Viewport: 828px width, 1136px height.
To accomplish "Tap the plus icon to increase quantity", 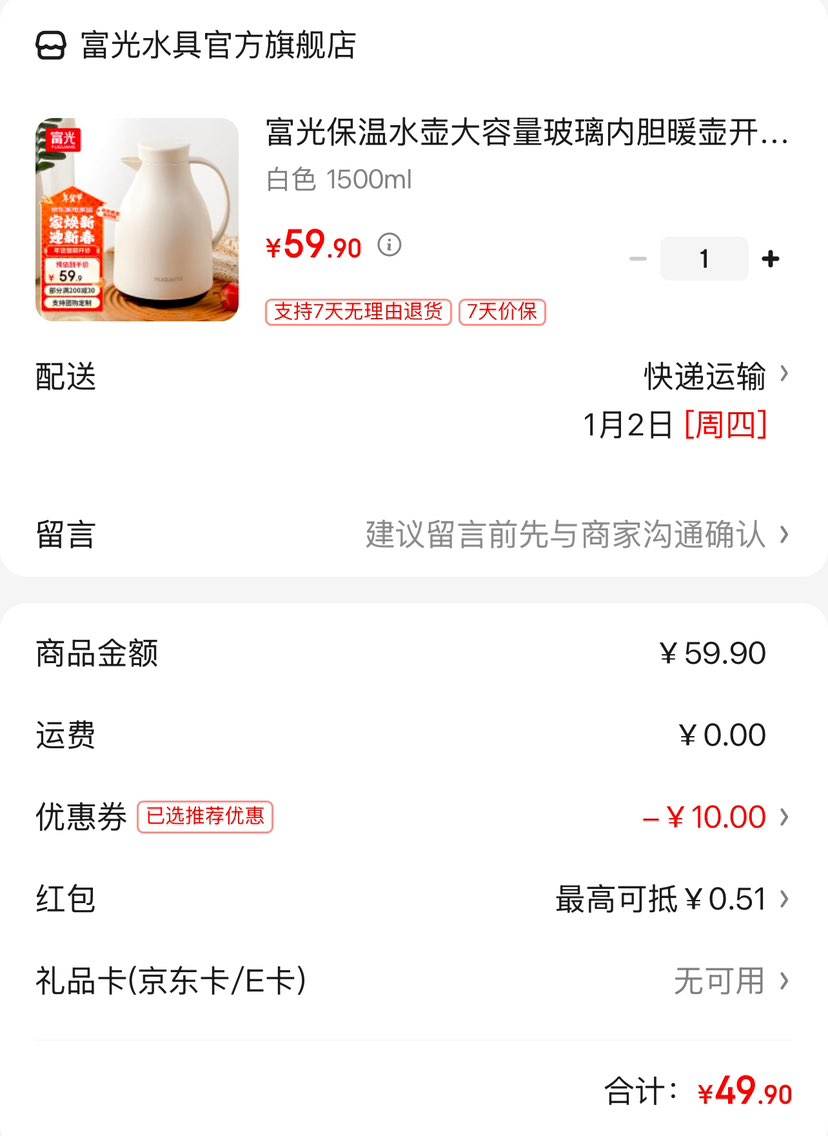I will (x=770, y=257).
